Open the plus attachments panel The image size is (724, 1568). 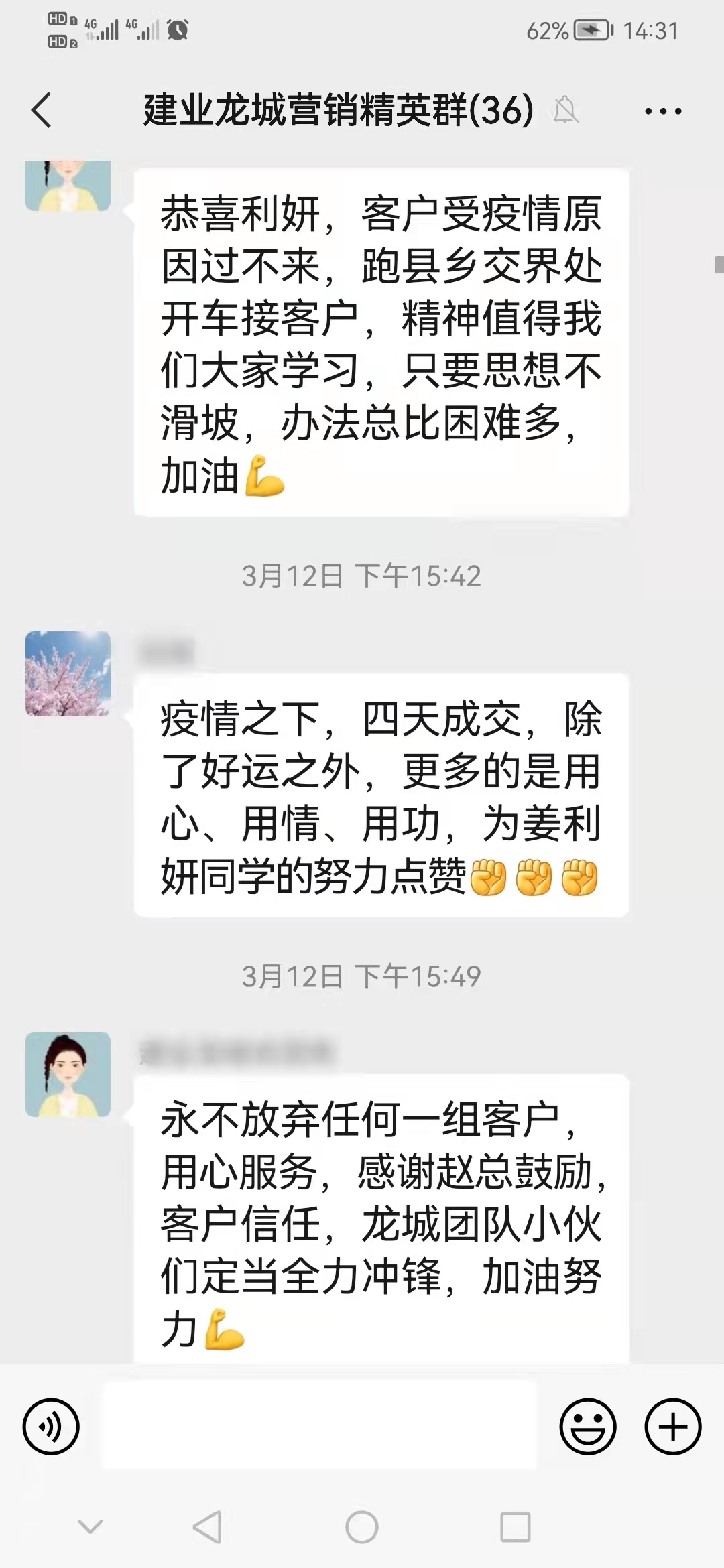click(x=672, y=1427)
